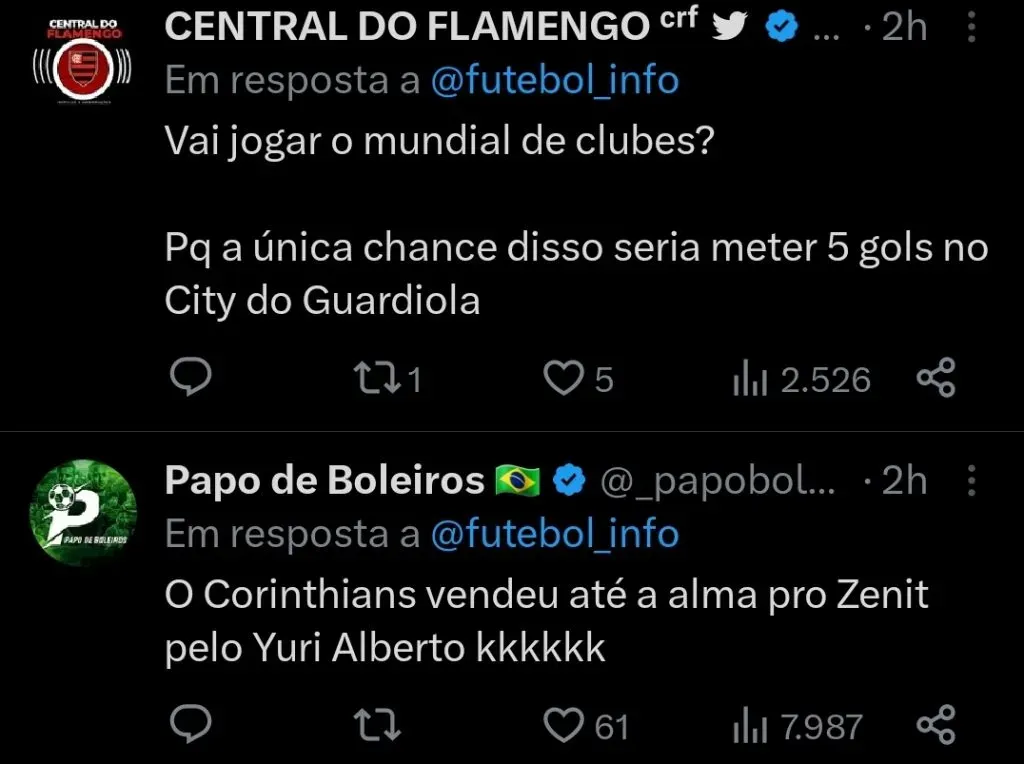Screen dimensions: 1024x764
Task: Like the CENTRAL DO FLAMENGO tweet
Action: click(563, 378)
